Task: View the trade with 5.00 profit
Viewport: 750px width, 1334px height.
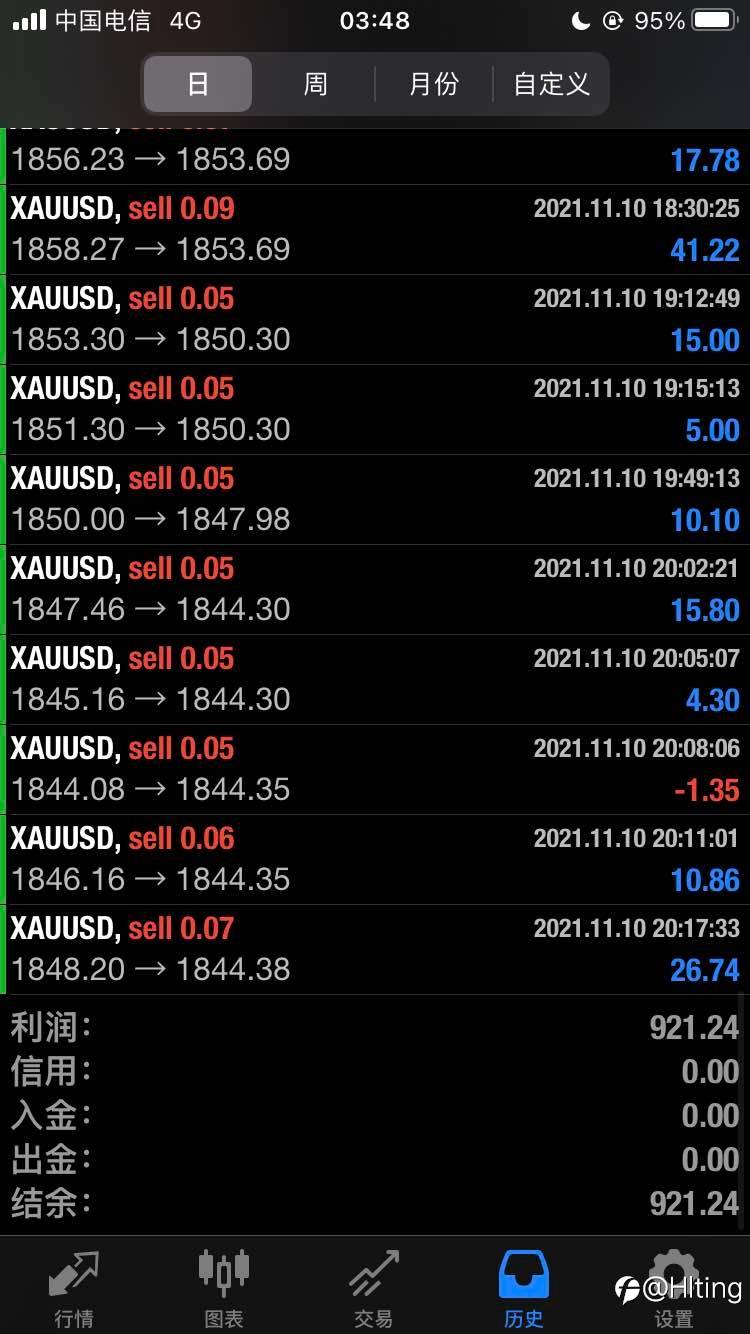Action: point(375,409)
